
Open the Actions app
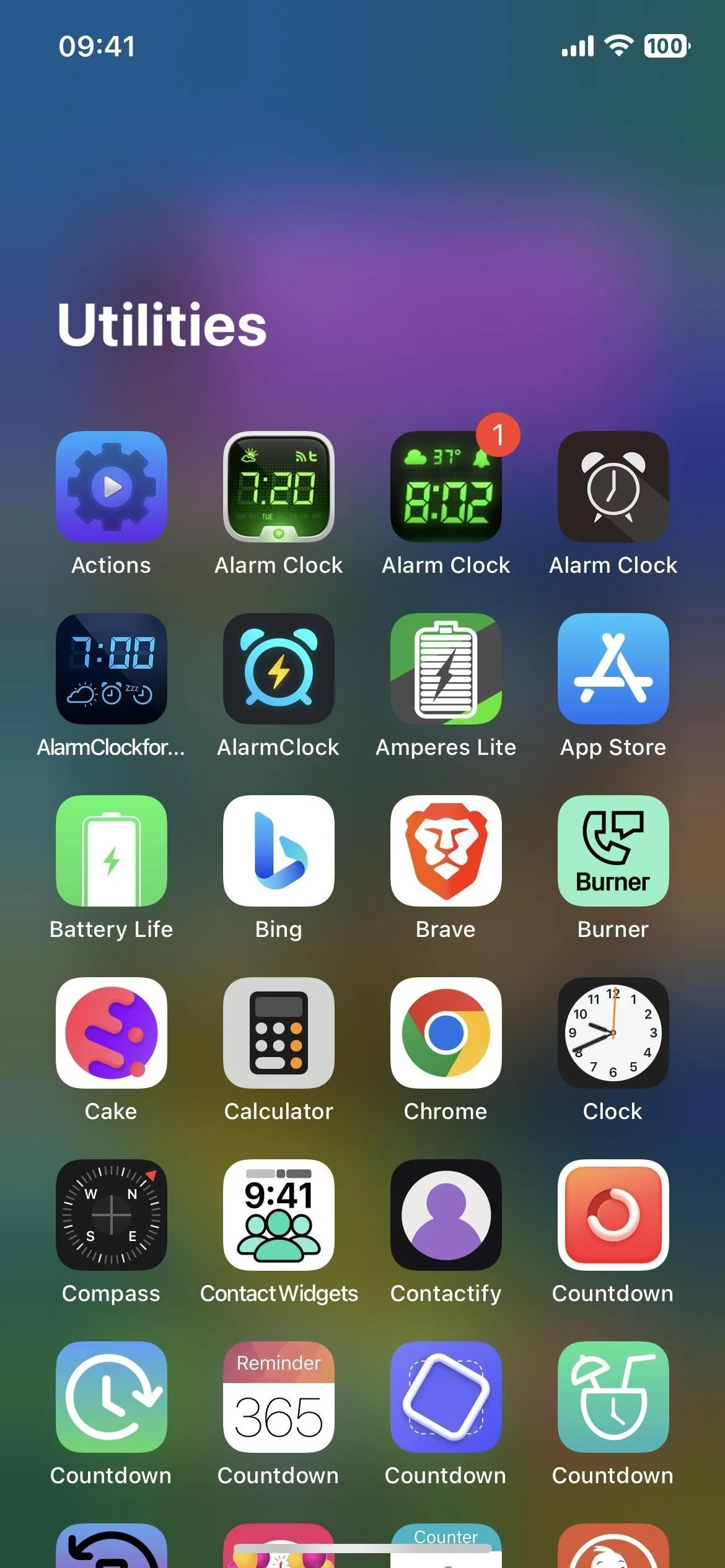coord(112,487)
